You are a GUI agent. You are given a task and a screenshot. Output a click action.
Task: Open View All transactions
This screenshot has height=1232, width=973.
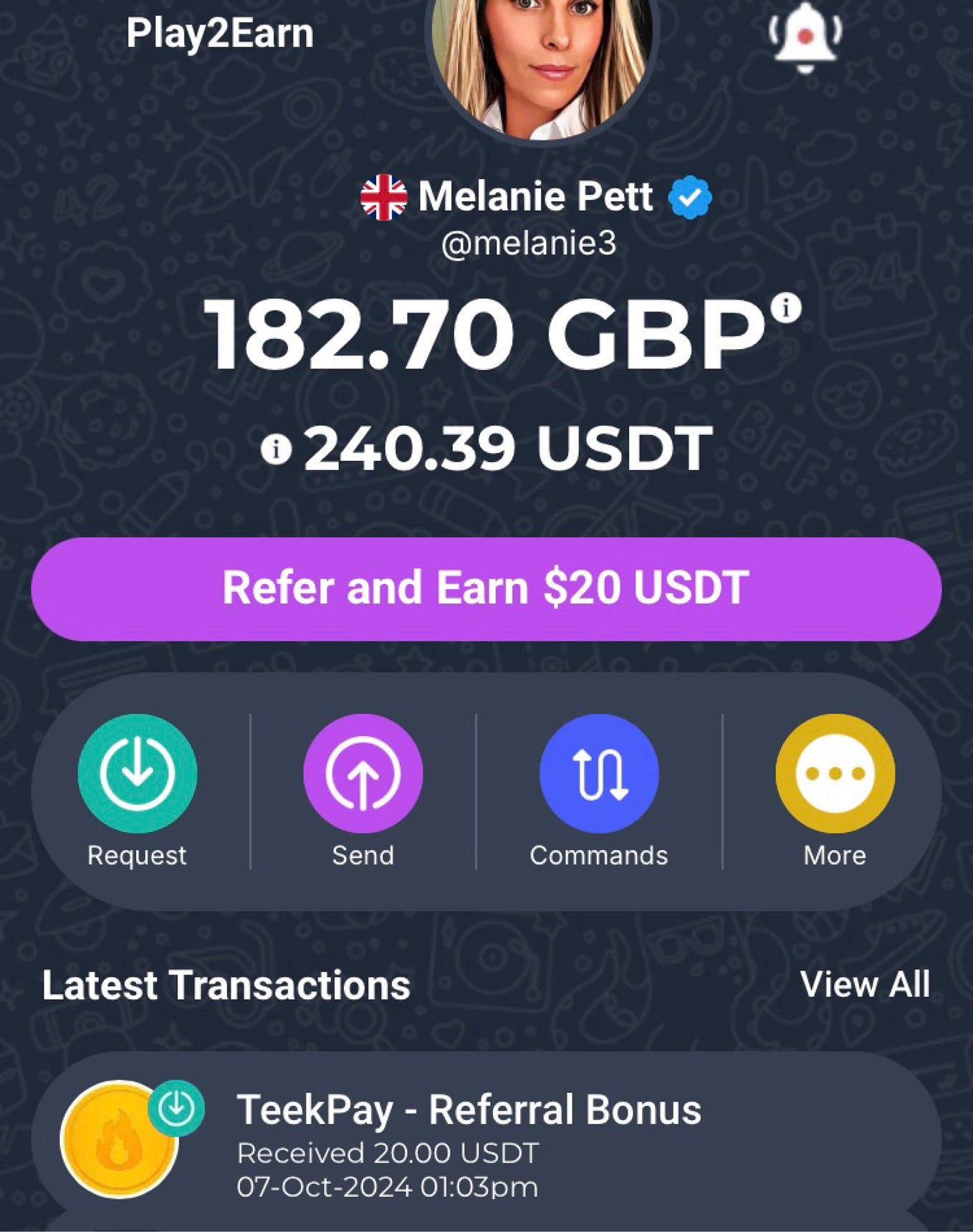click(866, 985)
